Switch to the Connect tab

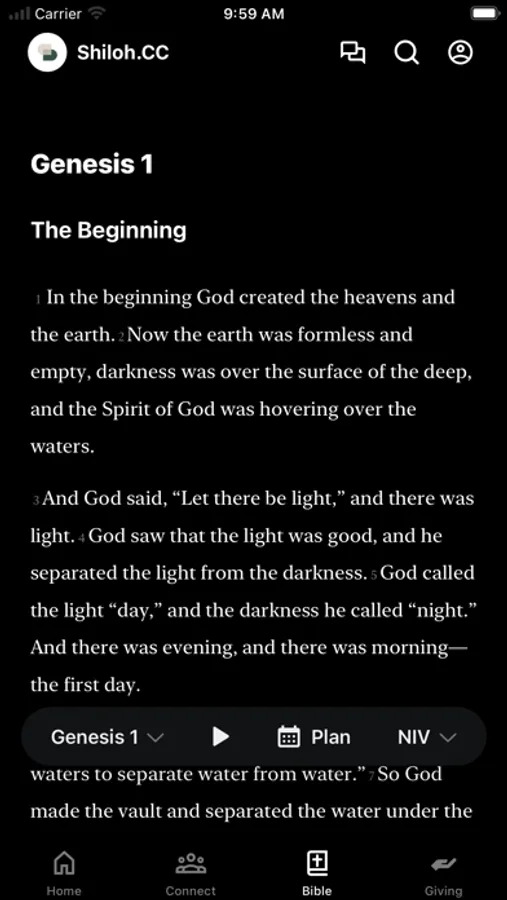point(191,874)
